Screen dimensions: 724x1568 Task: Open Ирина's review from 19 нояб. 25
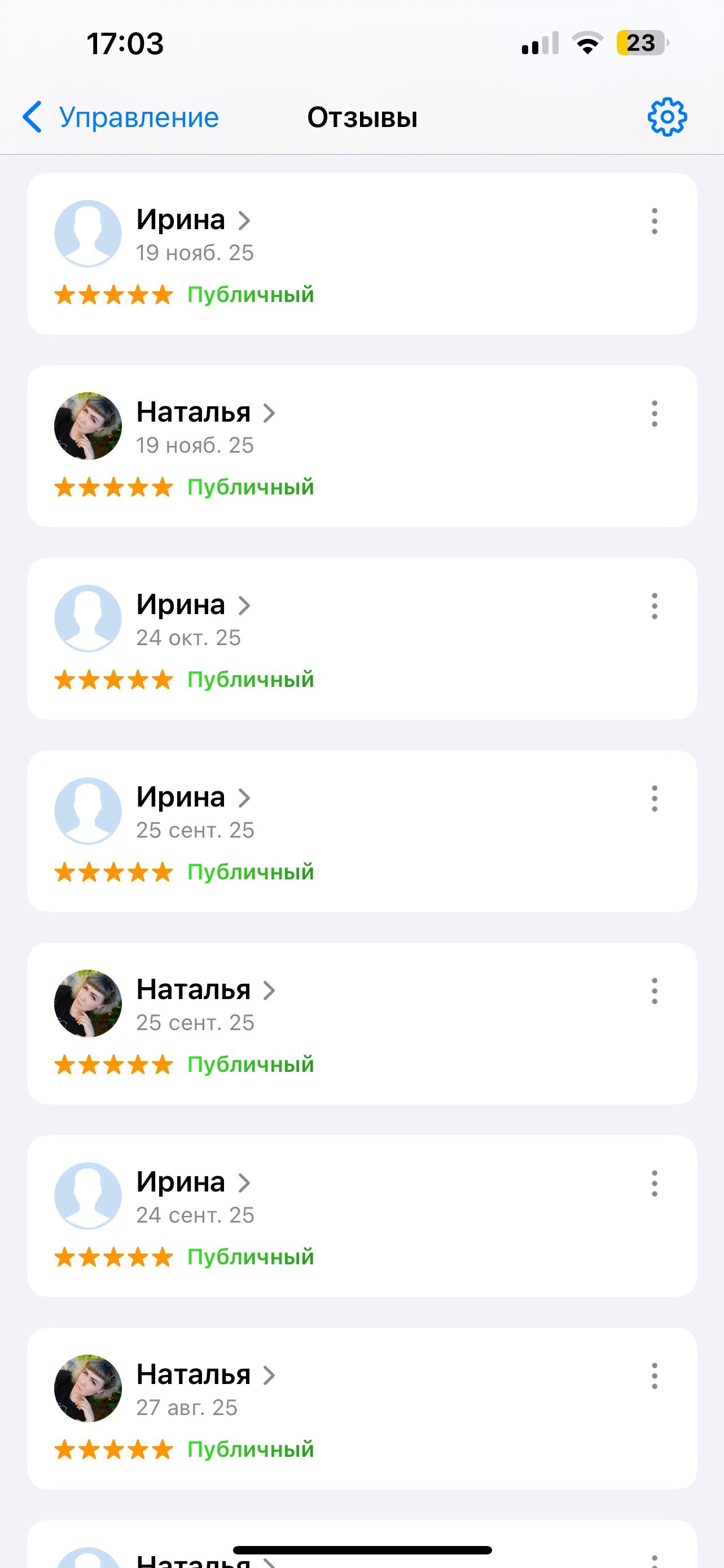(194, 220)
